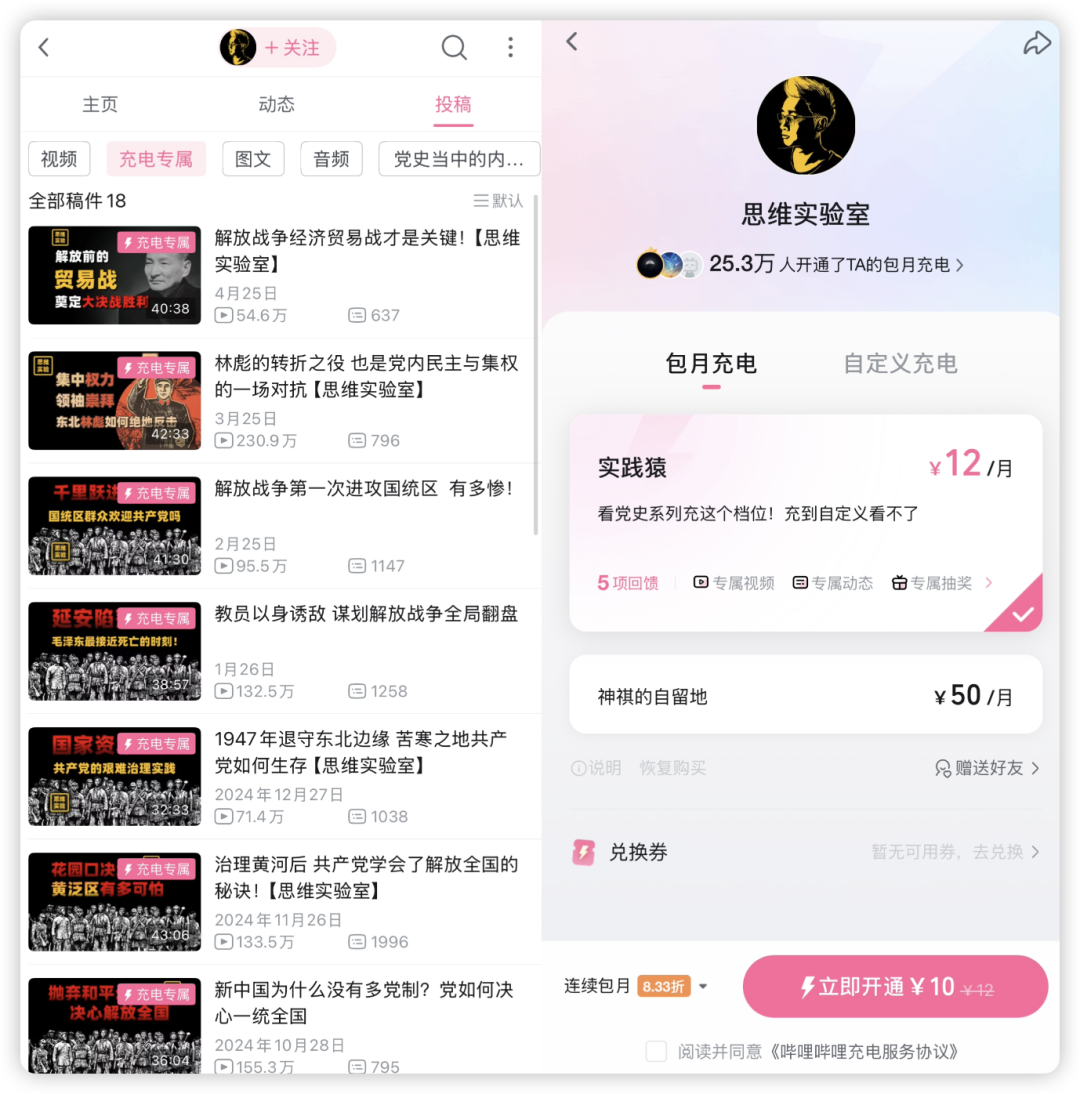Viewport: 1080px width, 1094px height.
Task: Open the 兑换券 coupon row
Action: [x=805, y=852]
